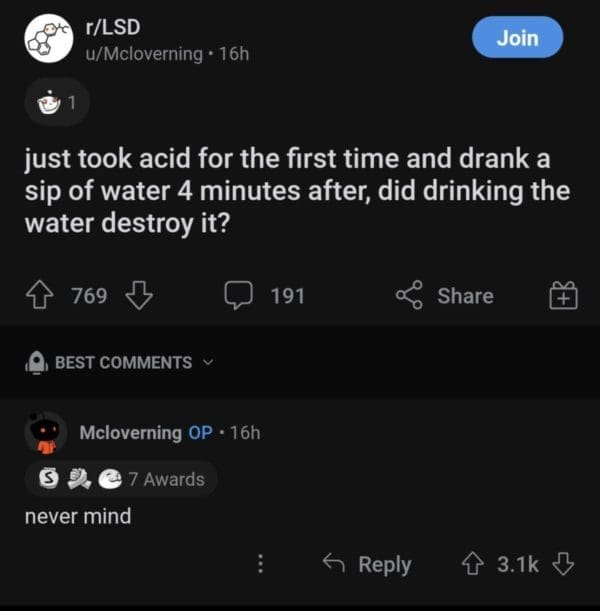Viewport: 600px width, 611px height.
Task: Open u/Mcloverning profile from post header
Action: [x=152, y=53]
